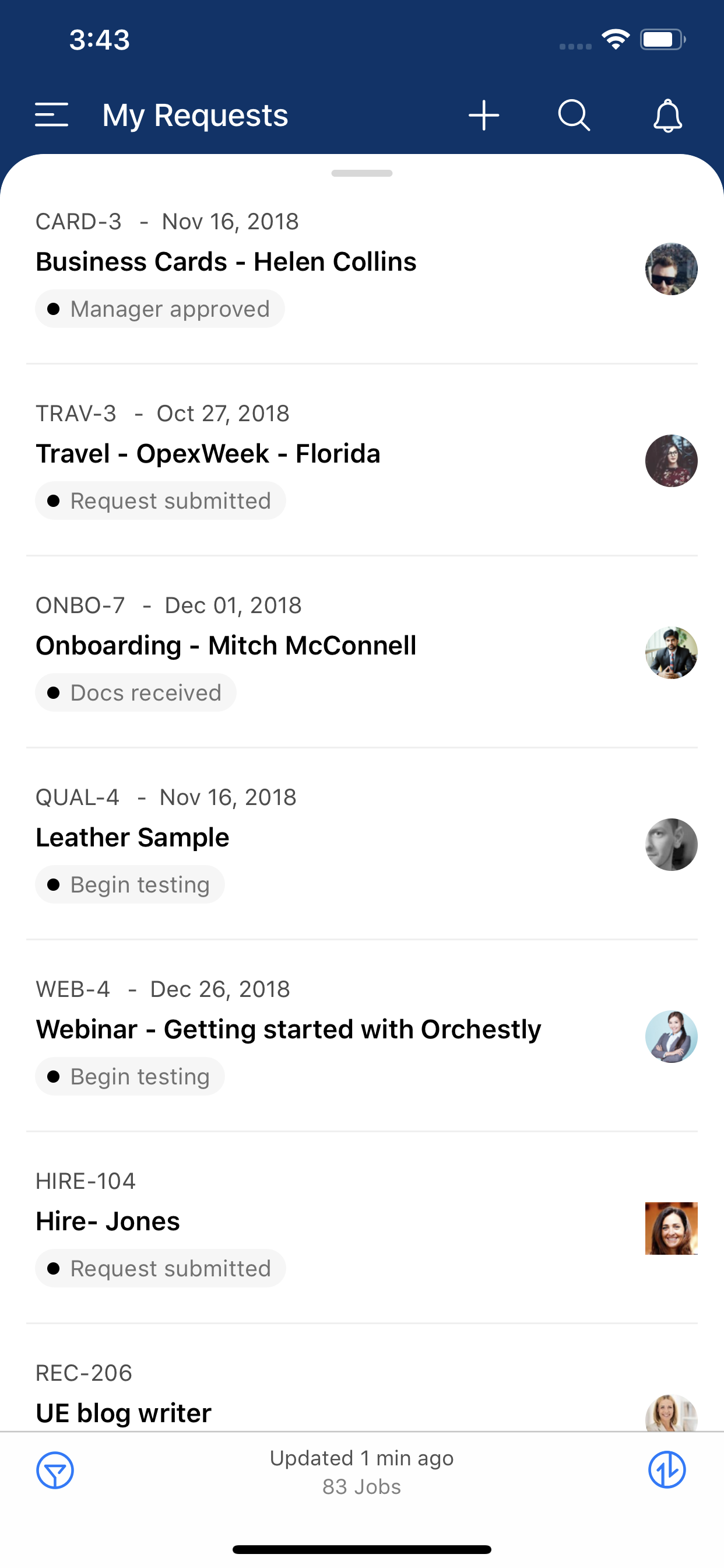Open Onboarding - Mitch McConnell request

coord(226,646)
